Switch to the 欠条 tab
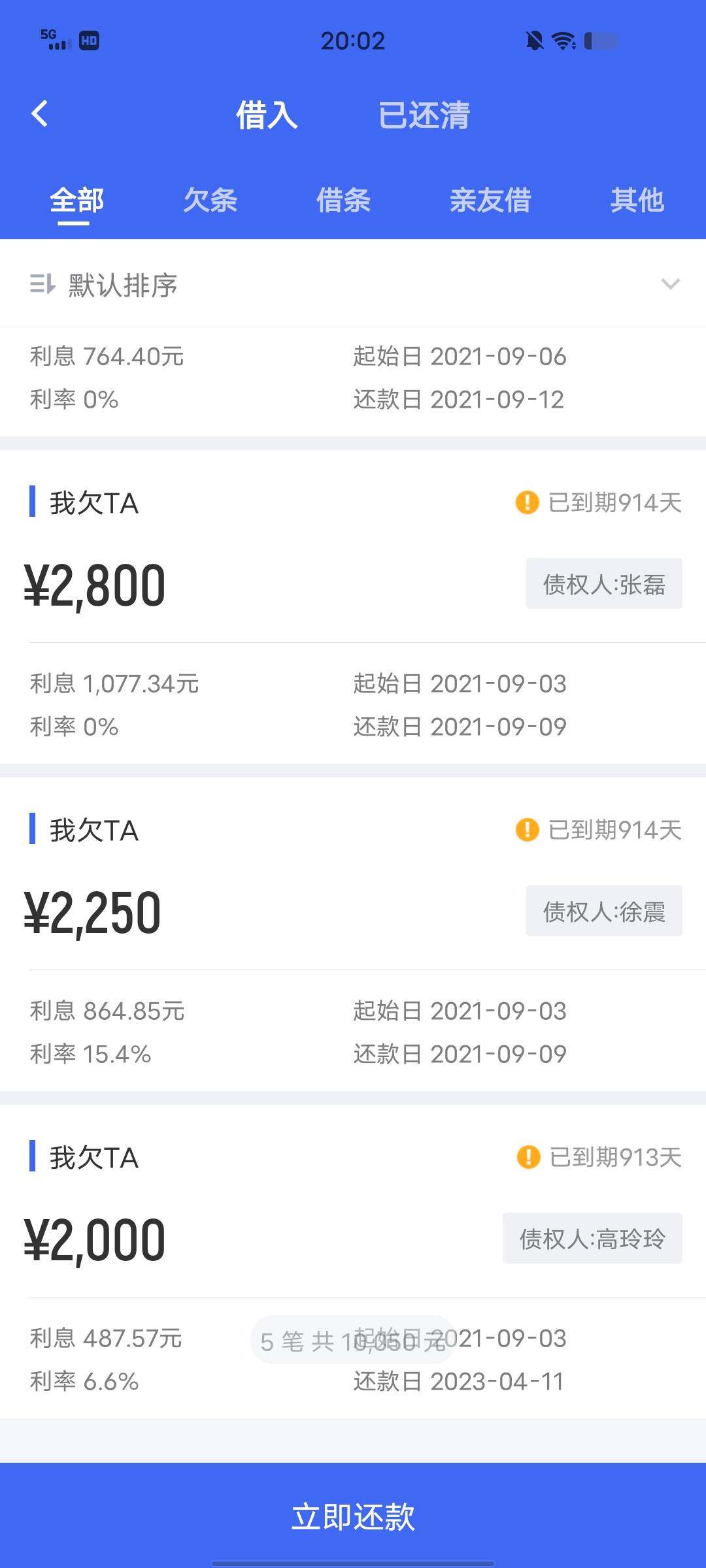Image resolution: width=706 pixels, height=1568 pixels. (x=210, y=200)
